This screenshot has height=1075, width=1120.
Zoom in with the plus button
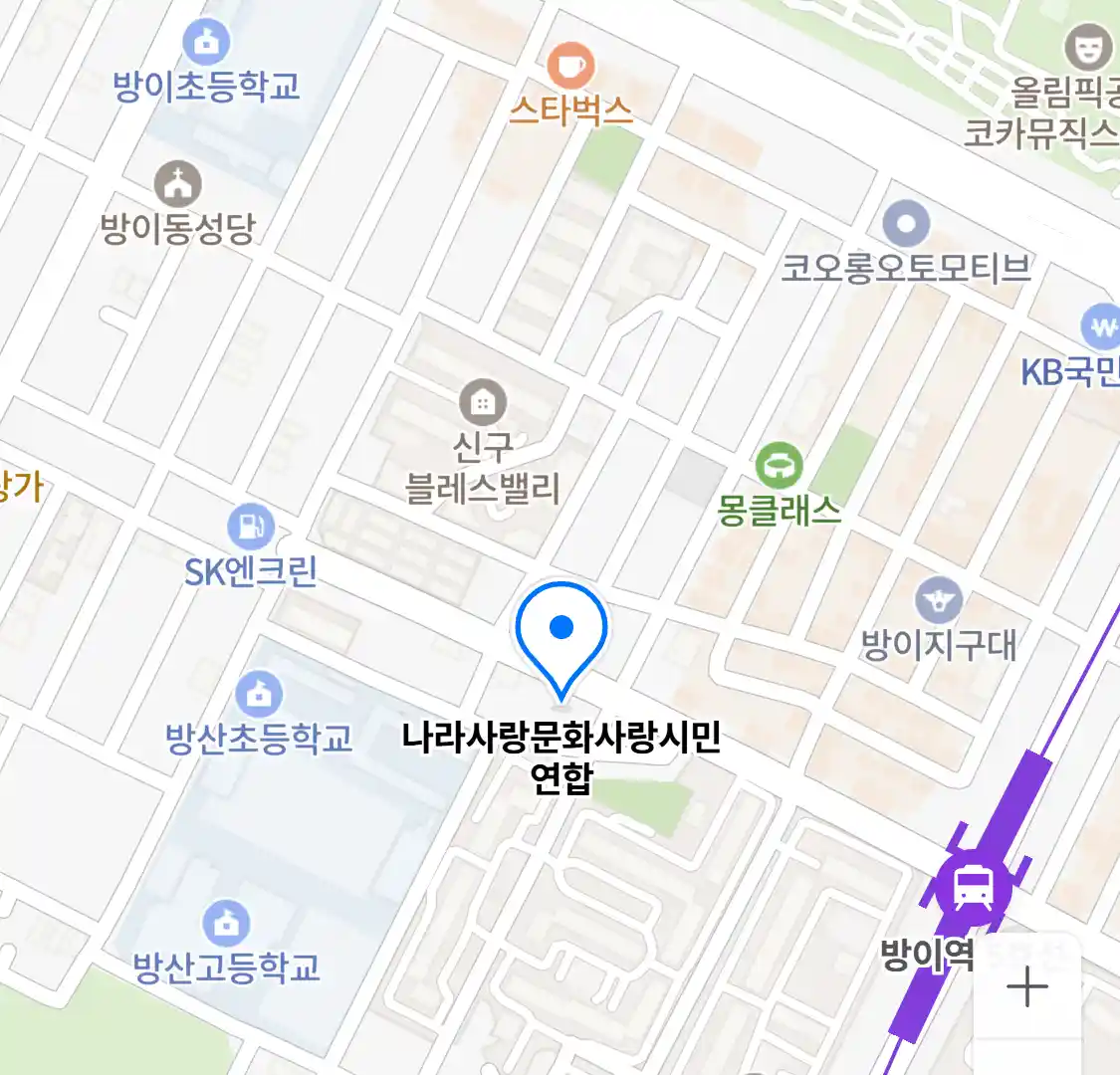click(1026, 987)
